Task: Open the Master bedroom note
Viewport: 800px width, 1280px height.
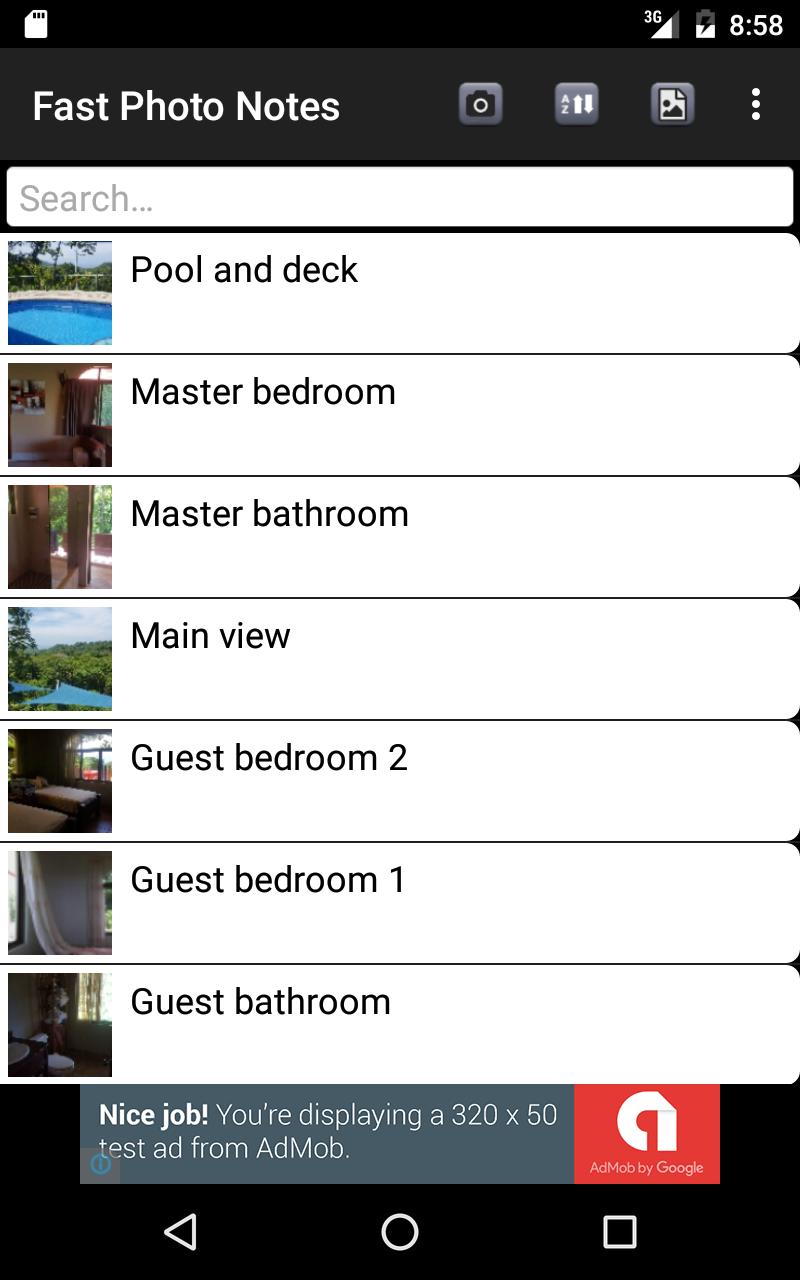Action: [400, 415]
